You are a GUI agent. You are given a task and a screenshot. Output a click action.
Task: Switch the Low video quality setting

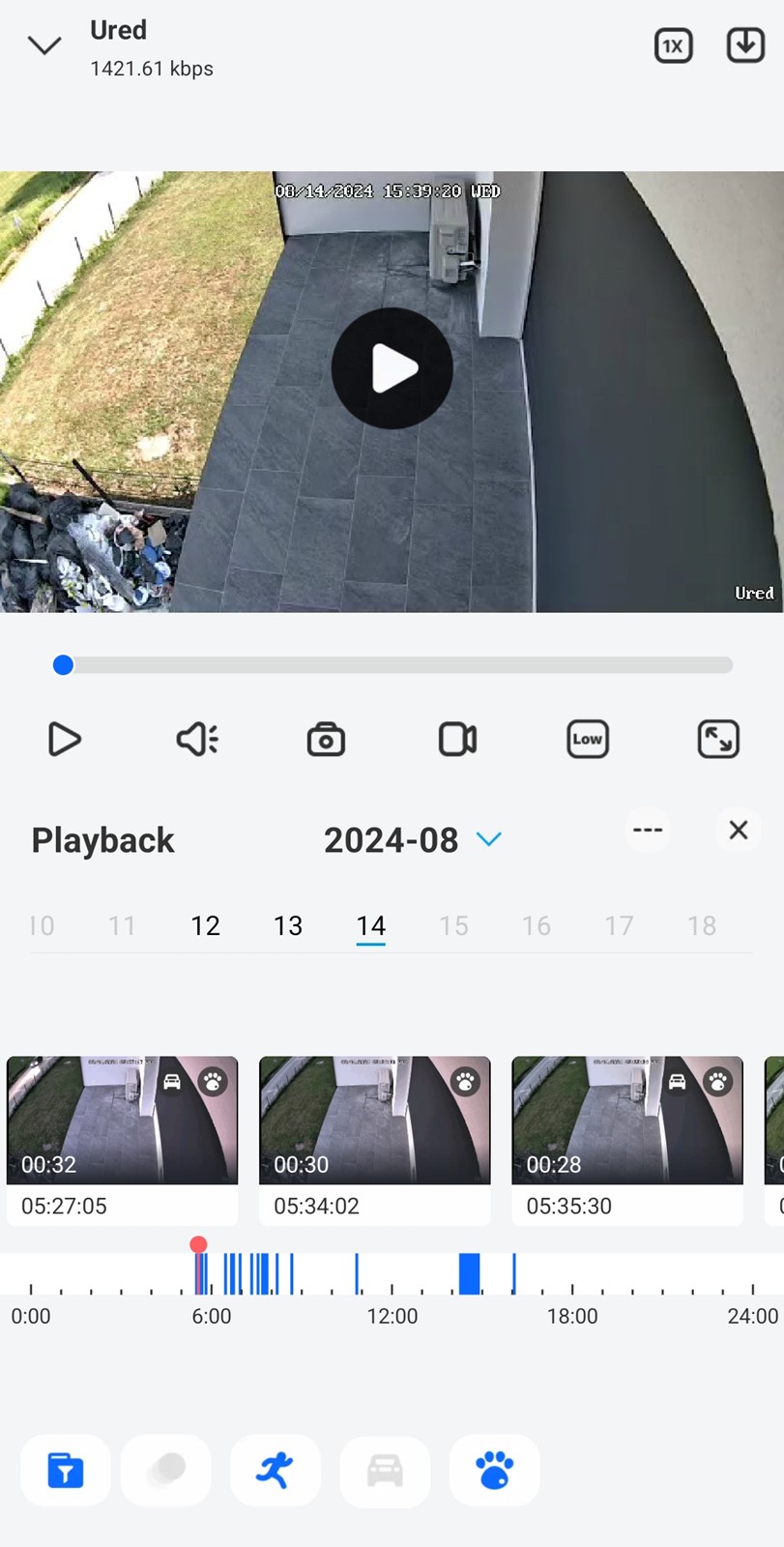point(588,740)
